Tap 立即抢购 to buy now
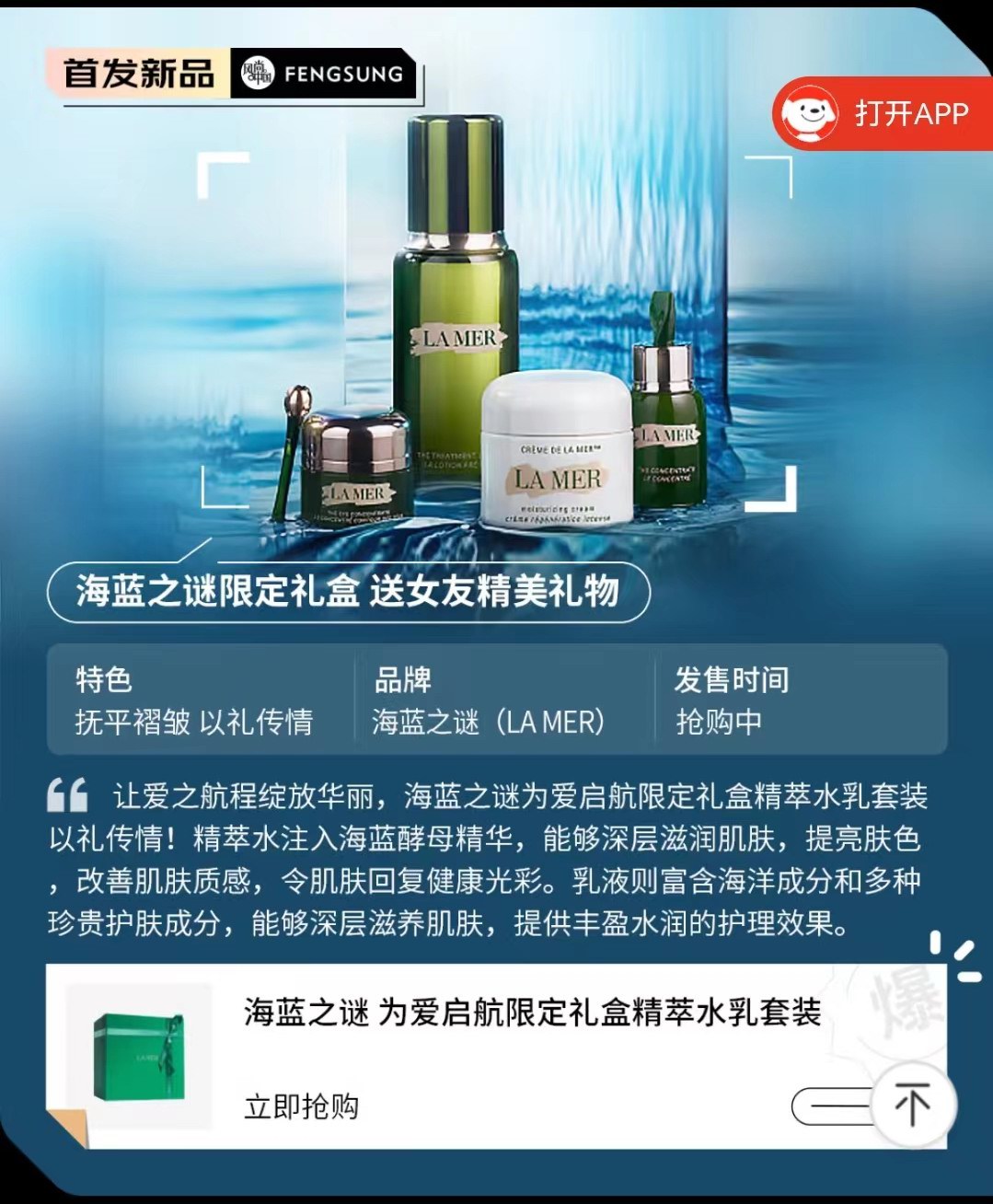Image resolution: width=993 pixels, height=1204 pixels. click(301, 1106)
